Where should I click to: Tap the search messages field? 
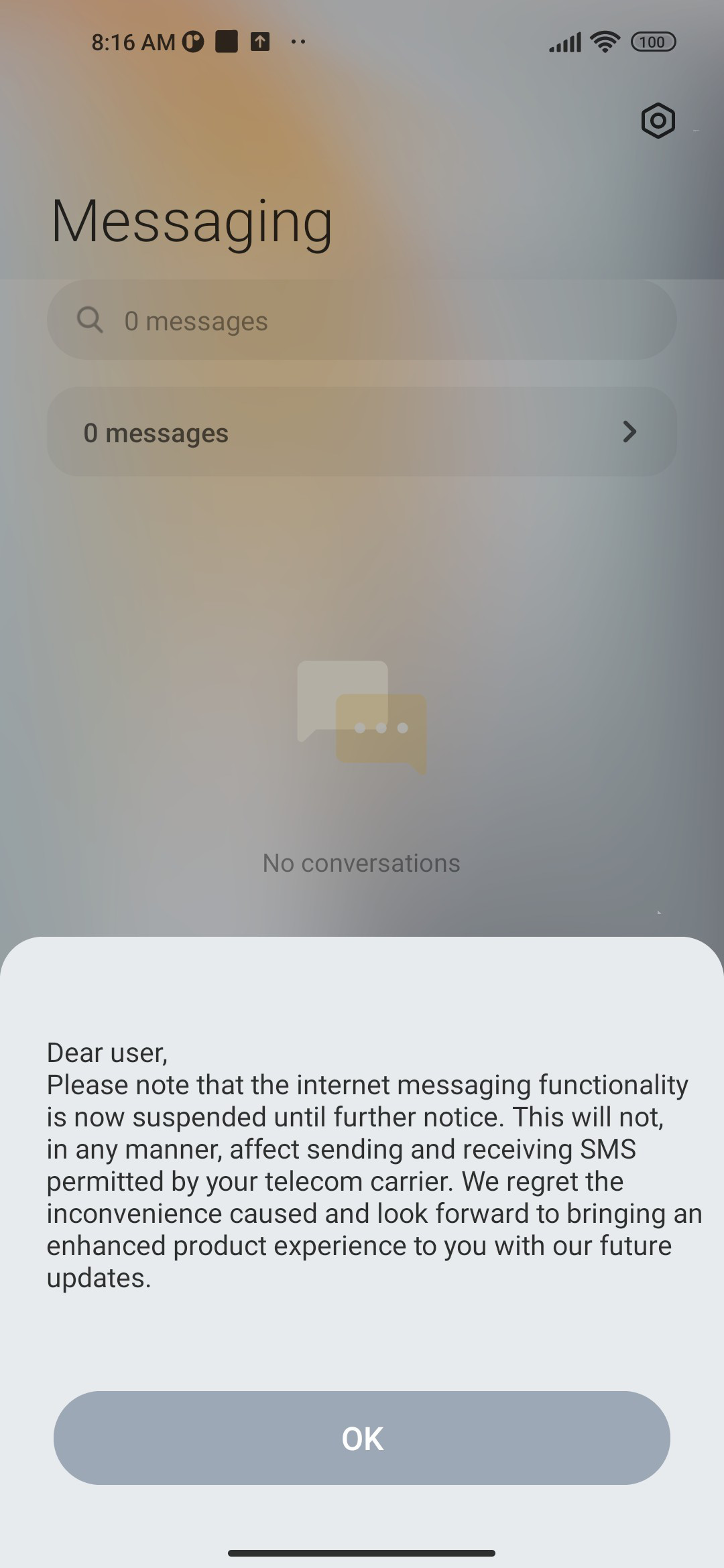pos(362,320)
